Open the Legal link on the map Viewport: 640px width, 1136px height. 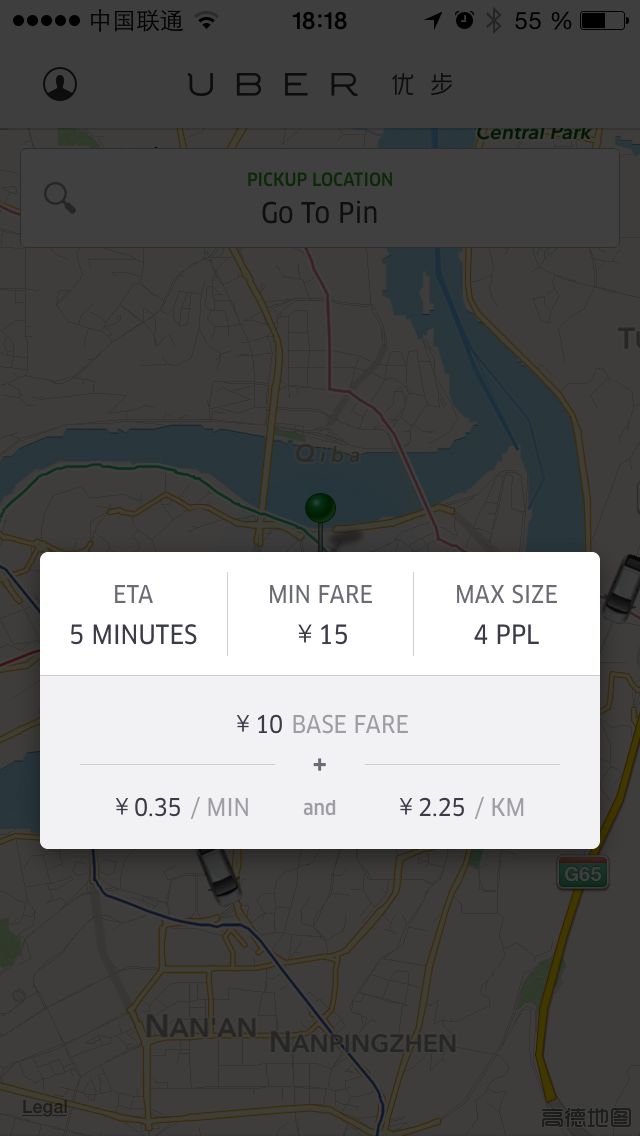point(45,1107)
